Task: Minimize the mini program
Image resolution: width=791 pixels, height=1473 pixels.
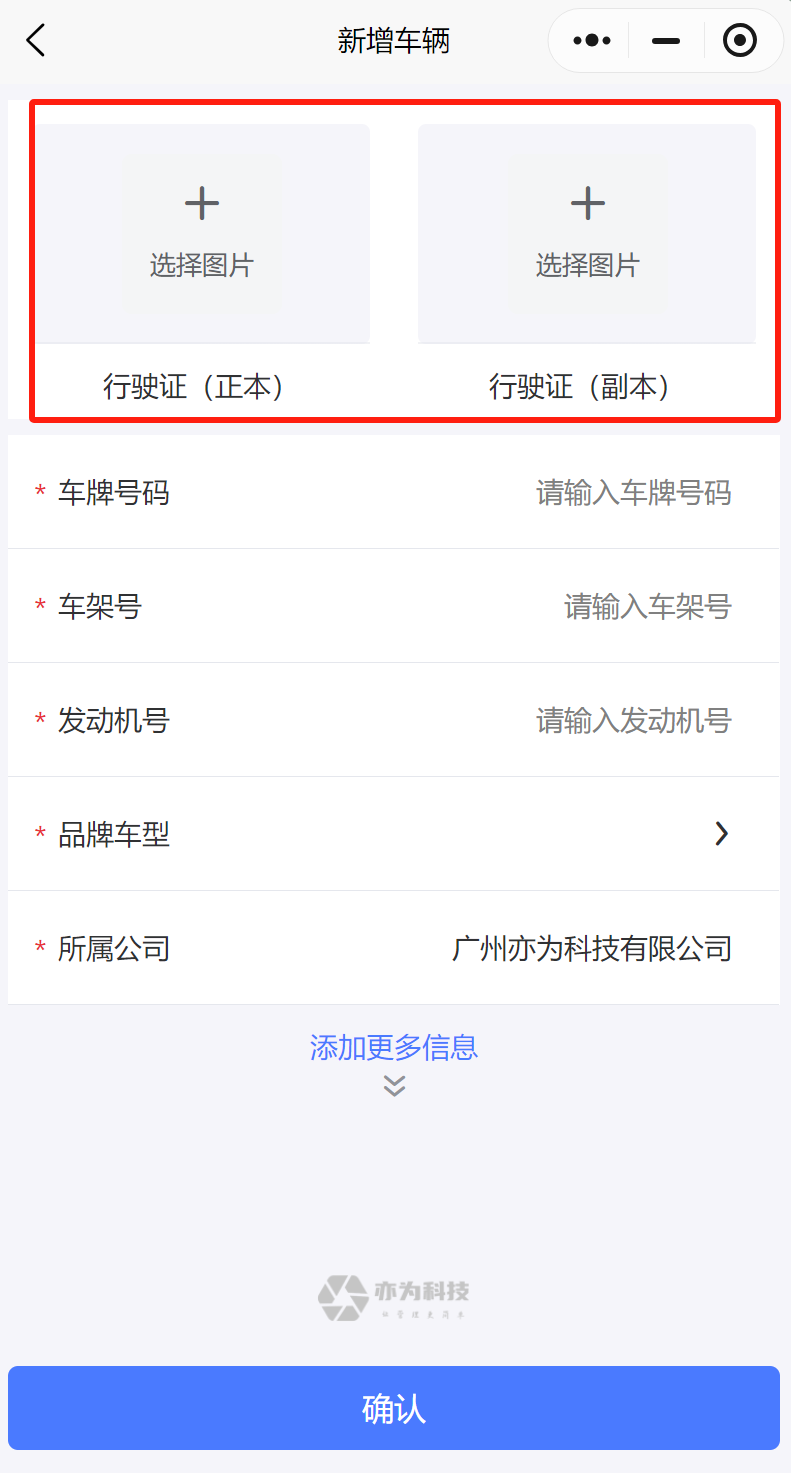Action: coord(665,41)
